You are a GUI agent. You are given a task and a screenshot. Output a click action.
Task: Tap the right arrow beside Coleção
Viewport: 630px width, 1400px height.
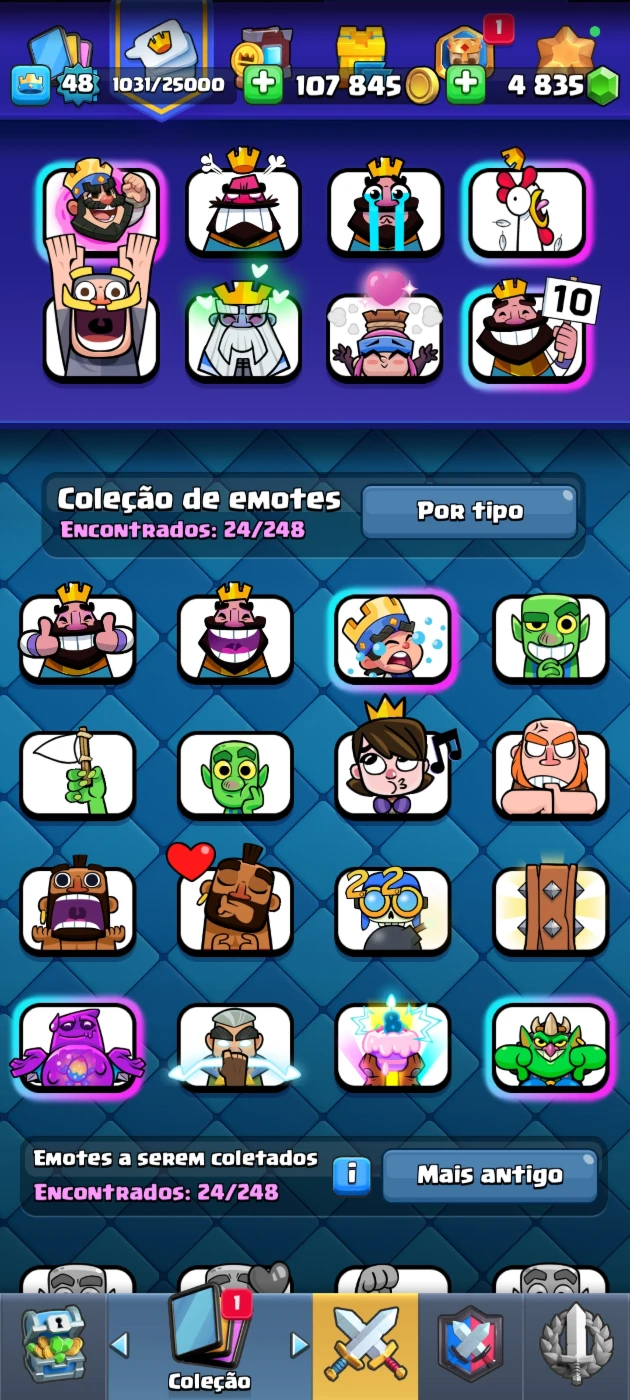[x=298, y=1344]
